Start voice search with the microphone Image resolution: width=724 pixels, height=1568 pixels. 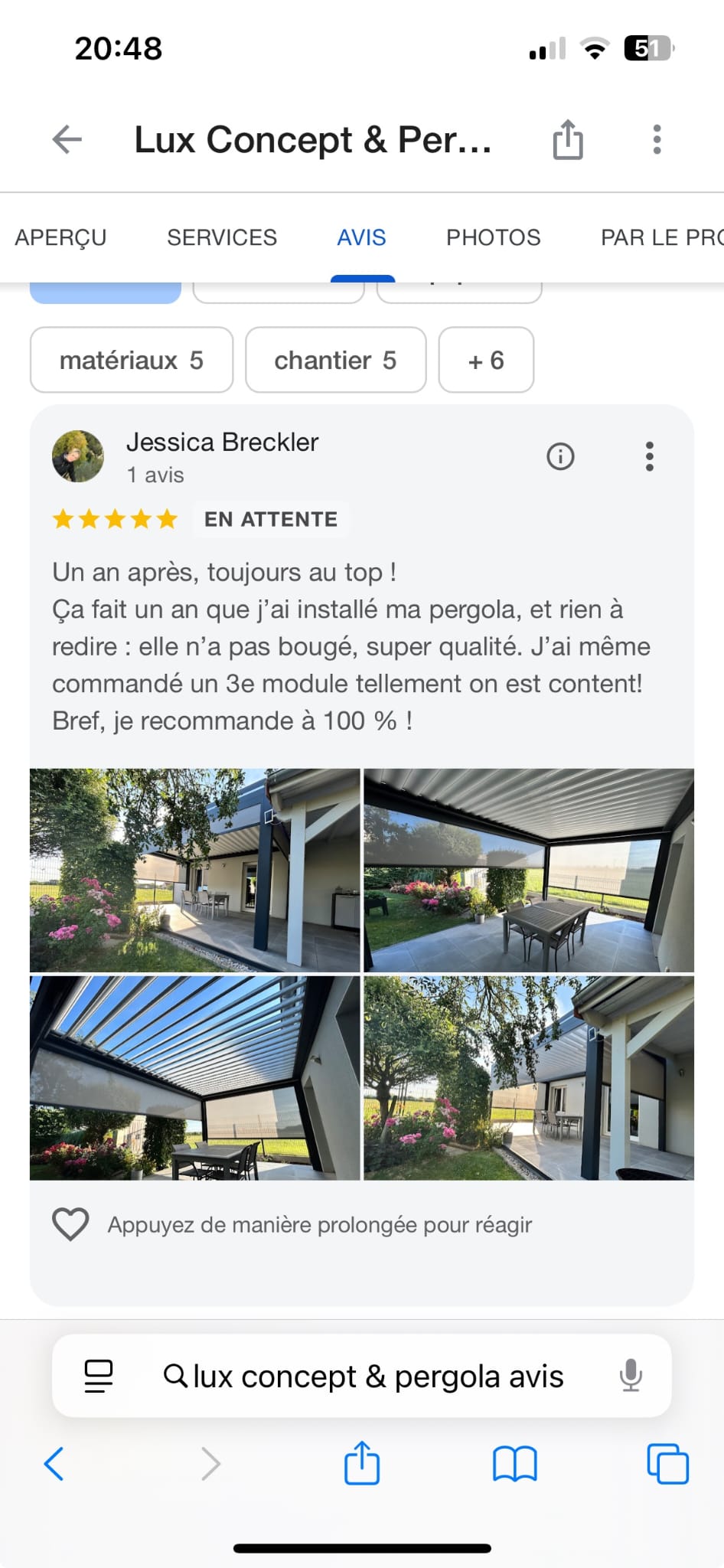click(631, 1376)
